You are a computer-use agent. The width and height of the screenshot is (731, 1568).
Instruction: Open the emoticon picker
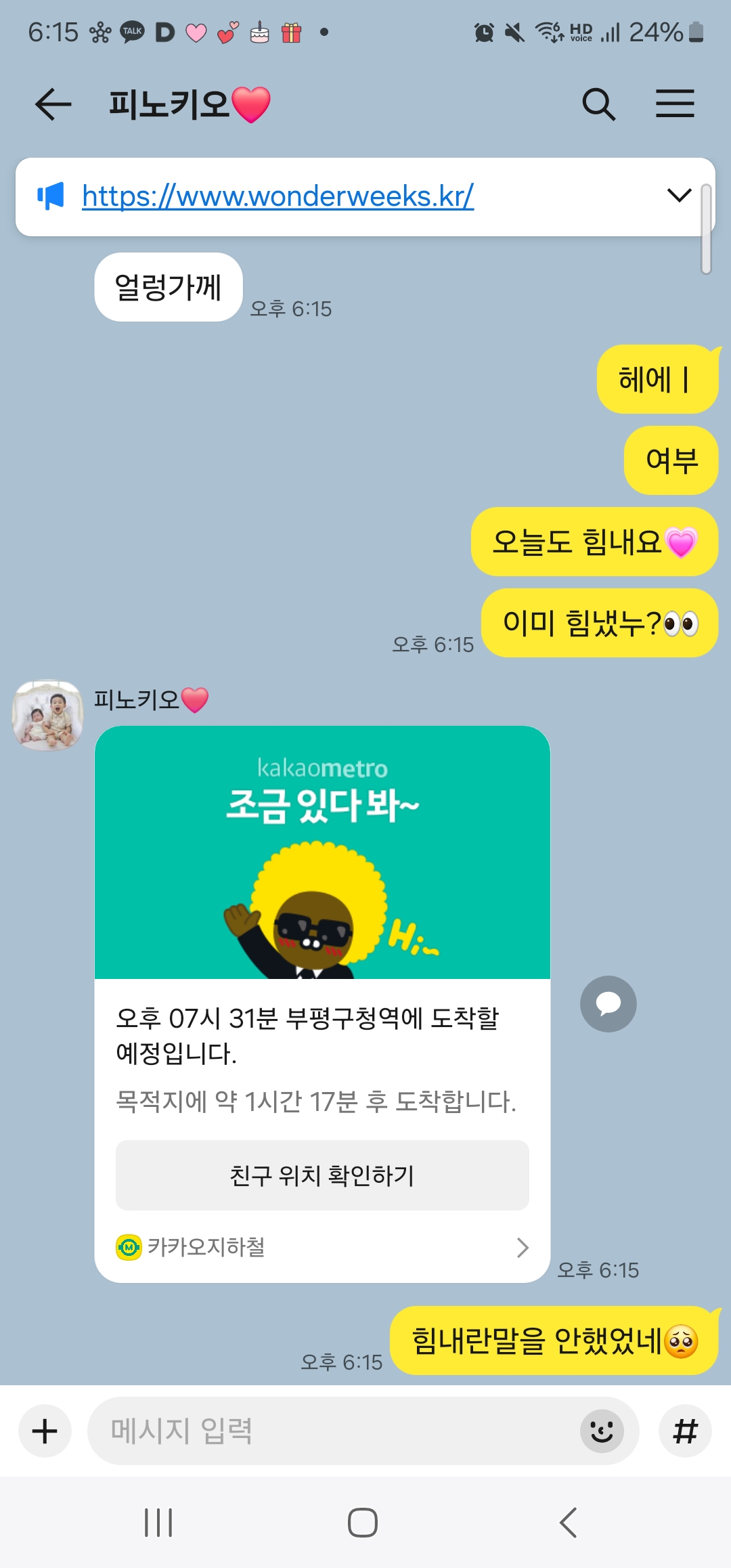[601, 1431]
